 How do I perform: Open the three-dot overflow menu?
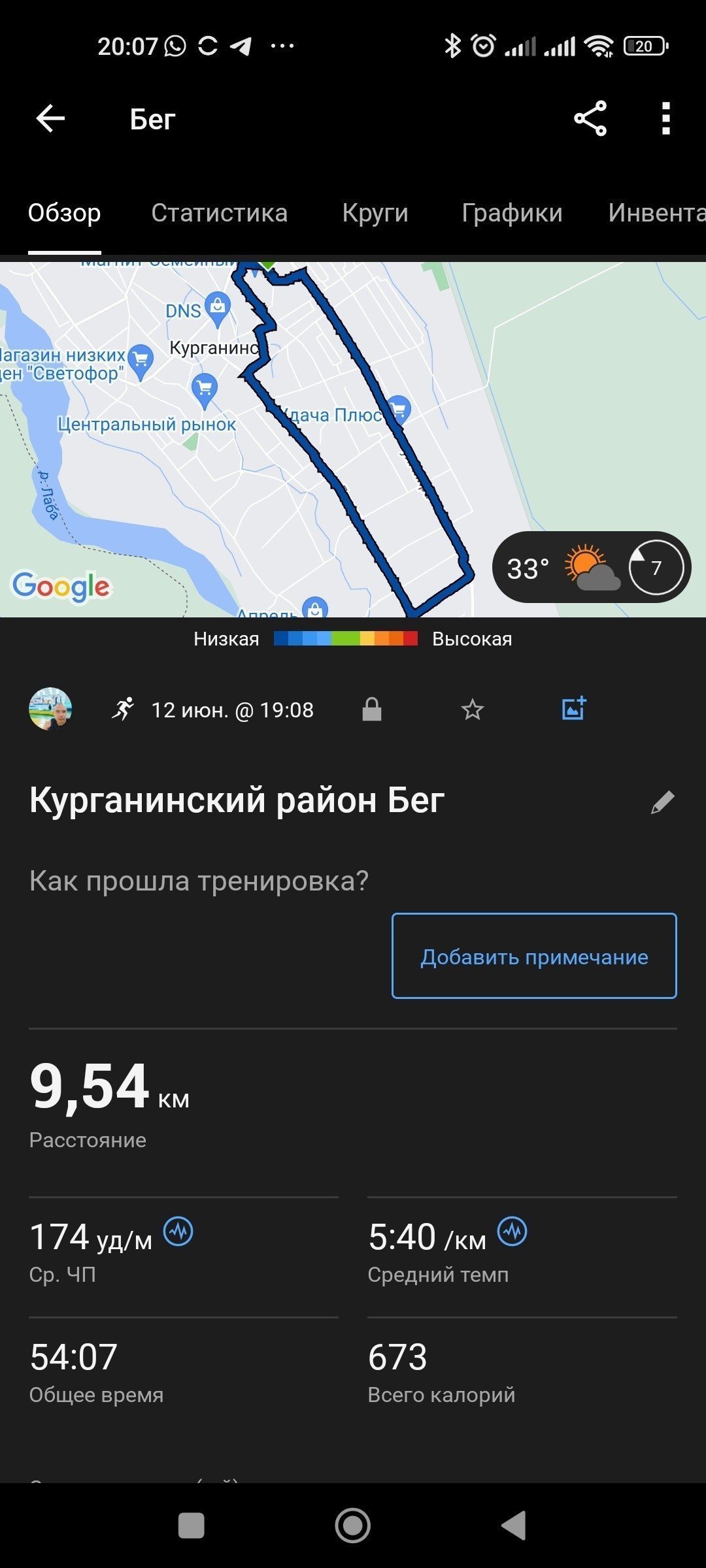(x=666, y=119)
